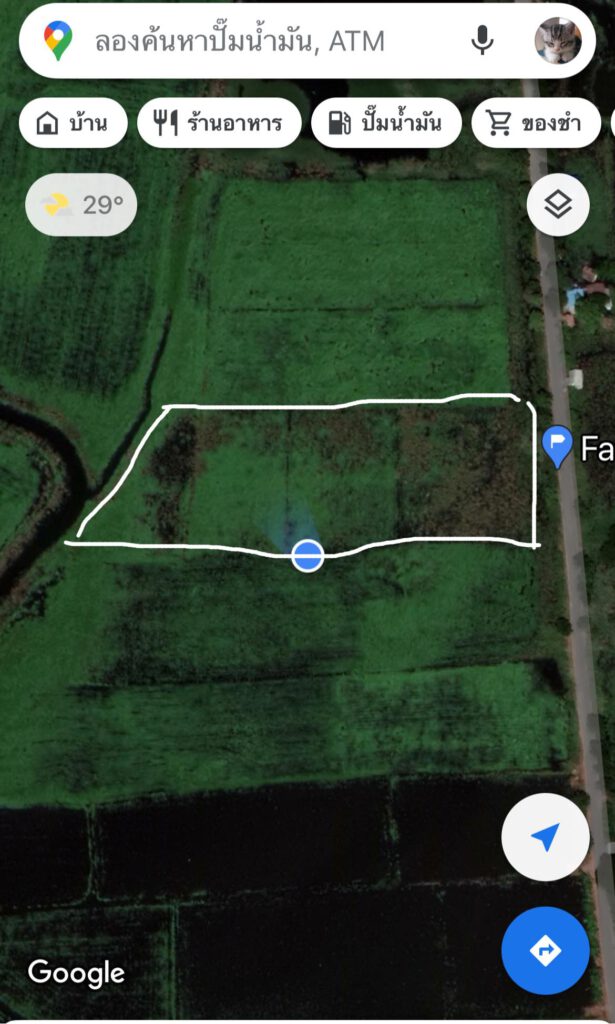Select the บ้าน home chip
Viewport: 615px width, 1024px height.
pos(73,123)
